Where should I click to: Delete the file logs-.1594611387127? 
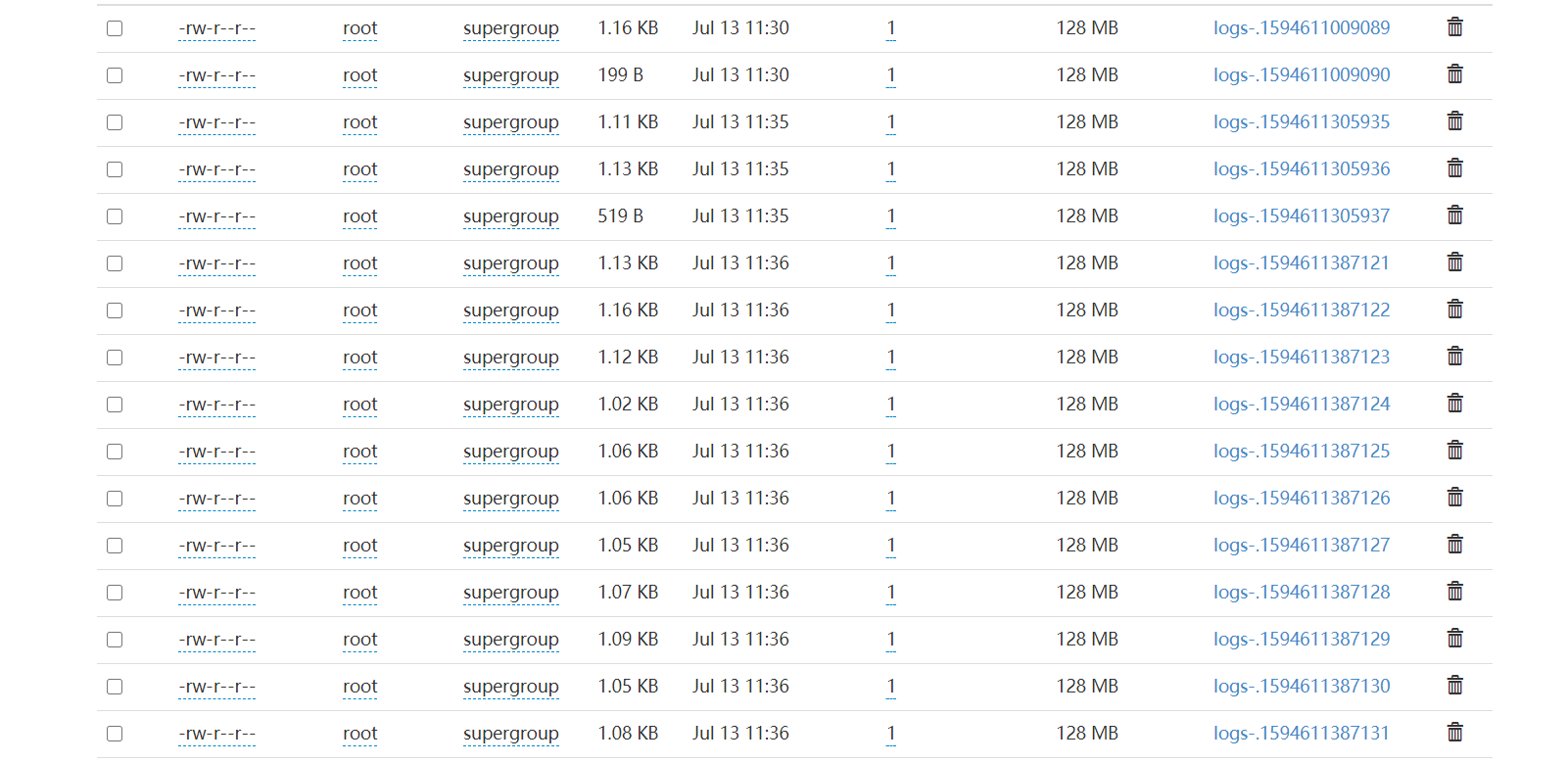pos(1454,545)
